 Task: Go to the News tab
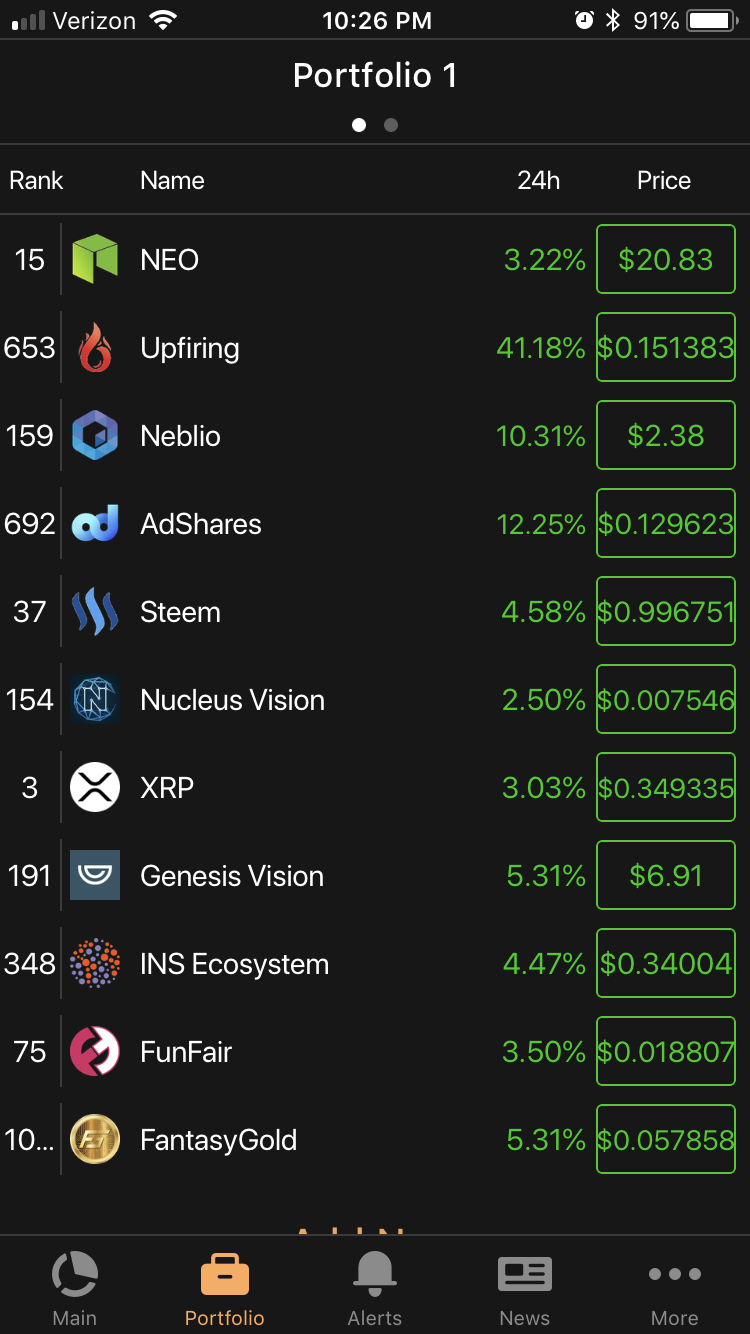(x=525, y=1288)
